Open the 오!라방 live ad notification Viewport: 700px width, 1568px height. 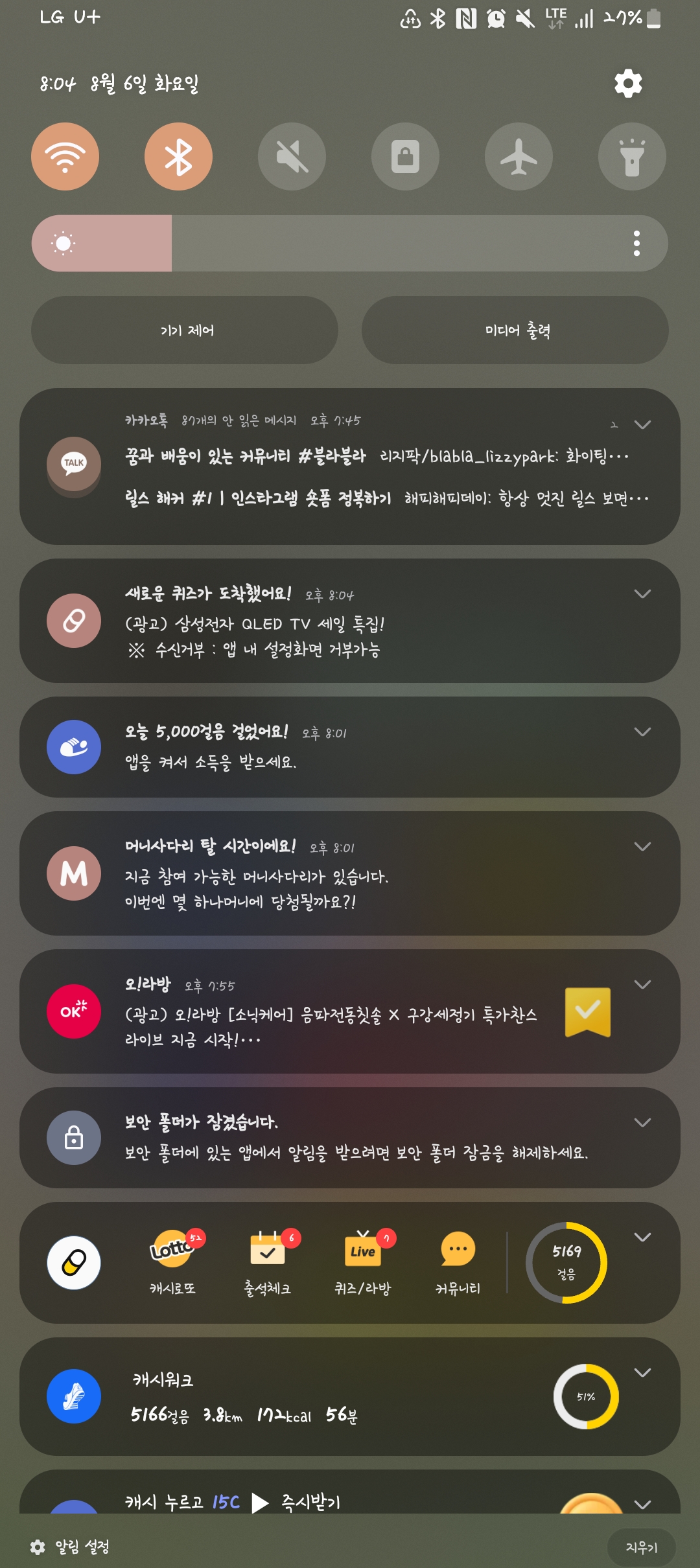click(350, 1011)
